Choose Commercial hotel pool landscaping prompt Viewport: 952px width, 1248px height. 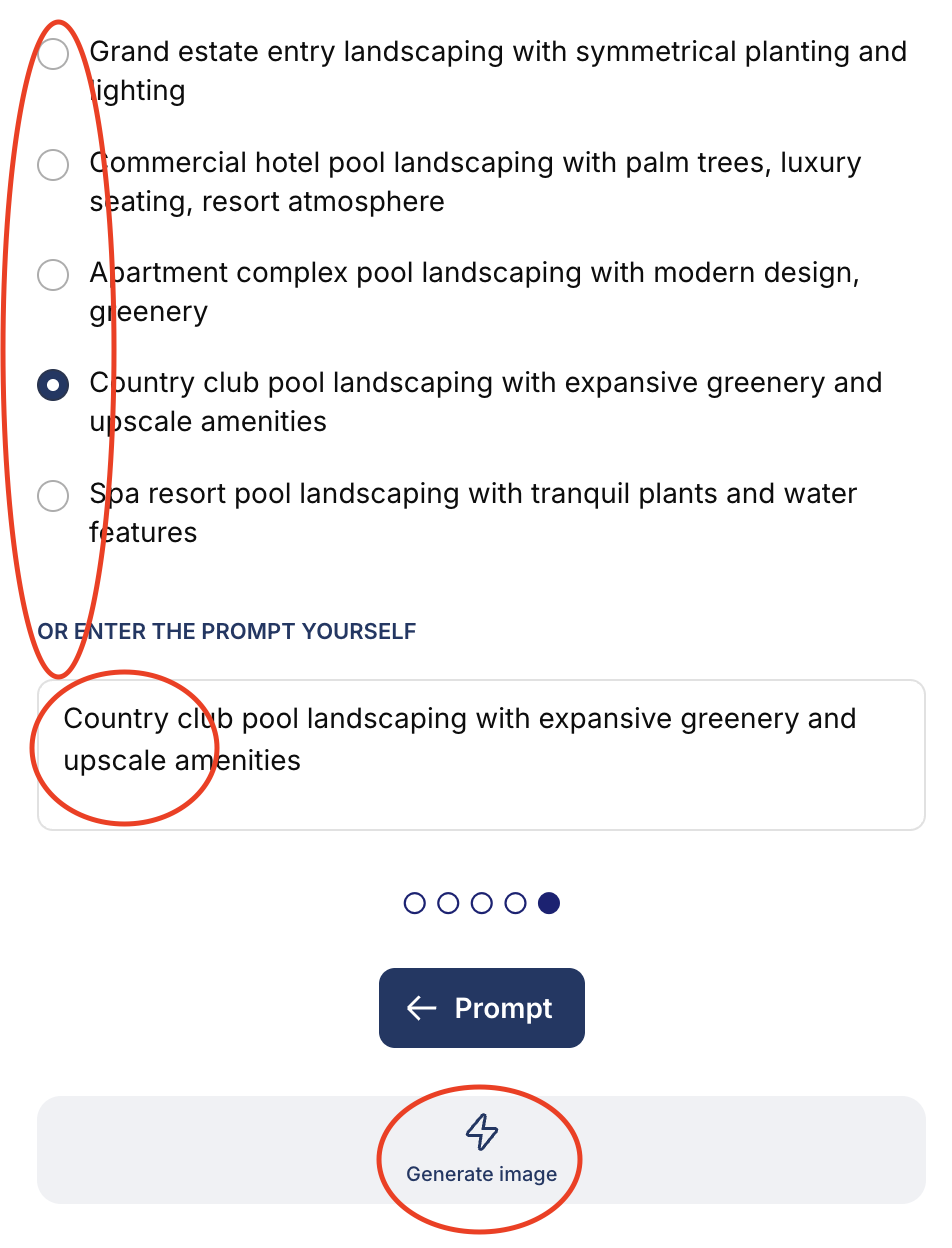(x=52, y=165)
